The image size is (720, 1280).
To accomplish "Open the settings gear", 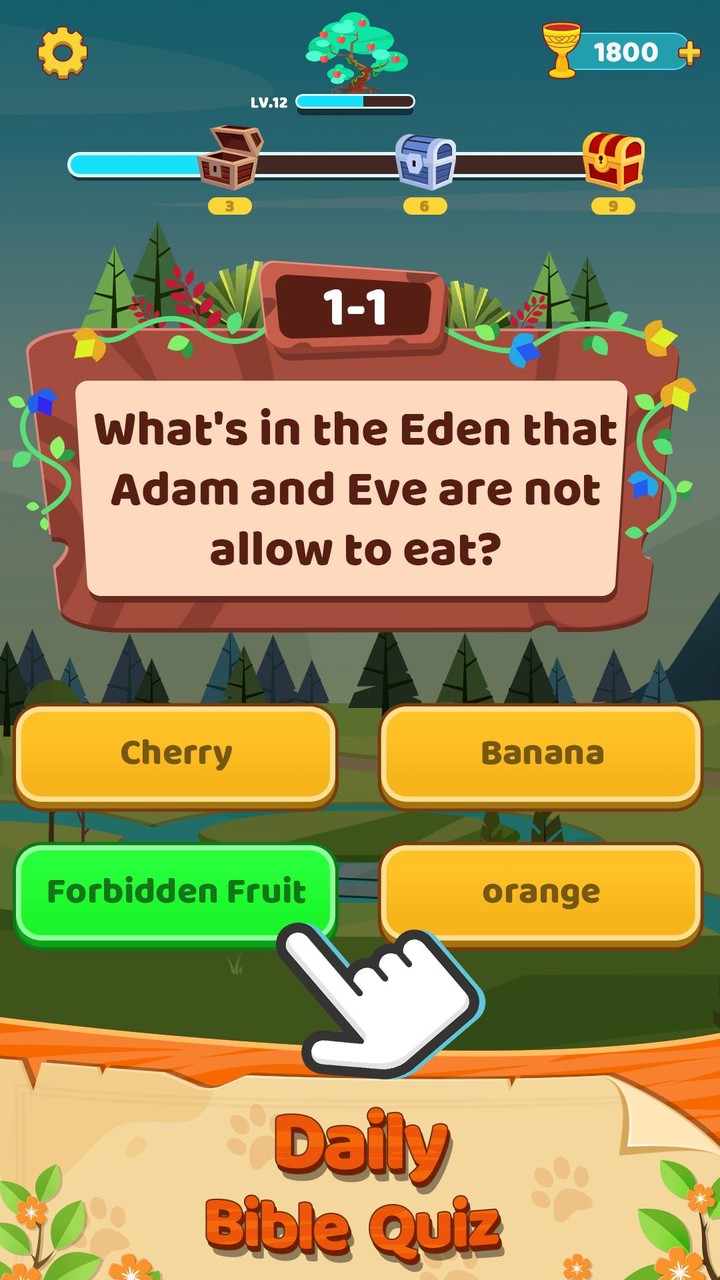I will click(x=62, y=52).
